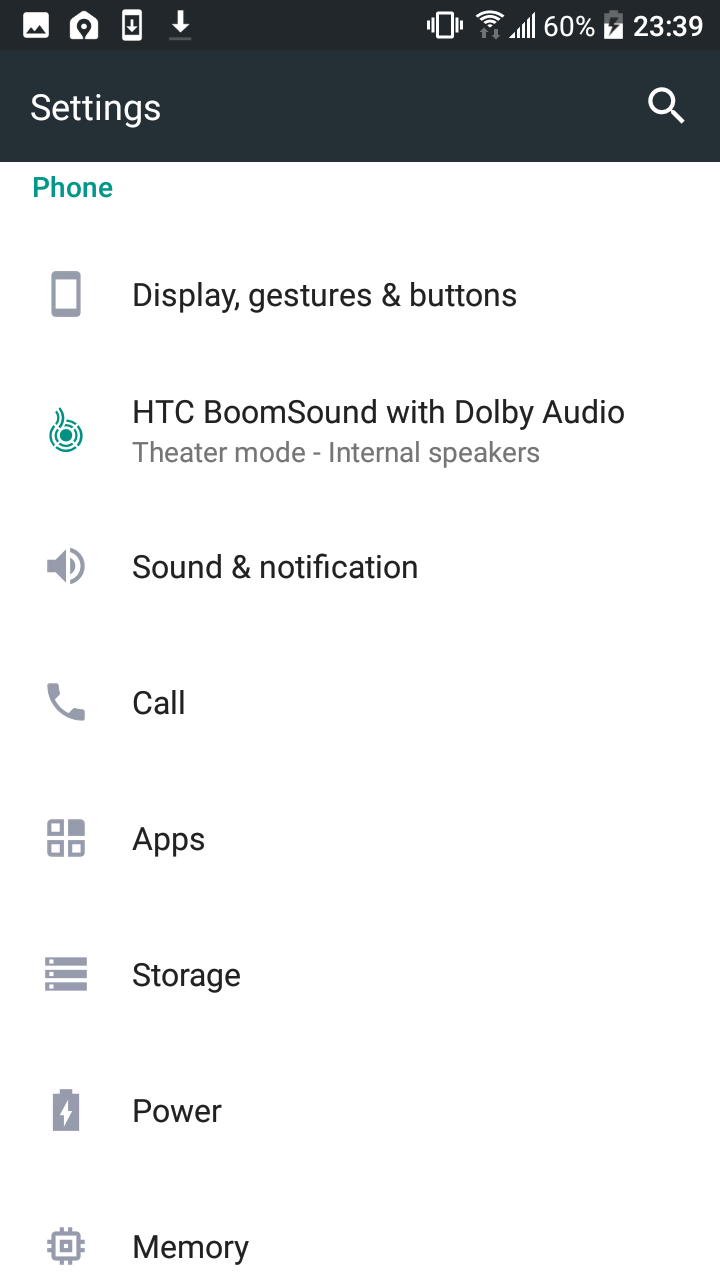The width and height of the screenshot is (720, 1280).
Task: Go to Sound & notification settings
Action: [x=360, y=567]
